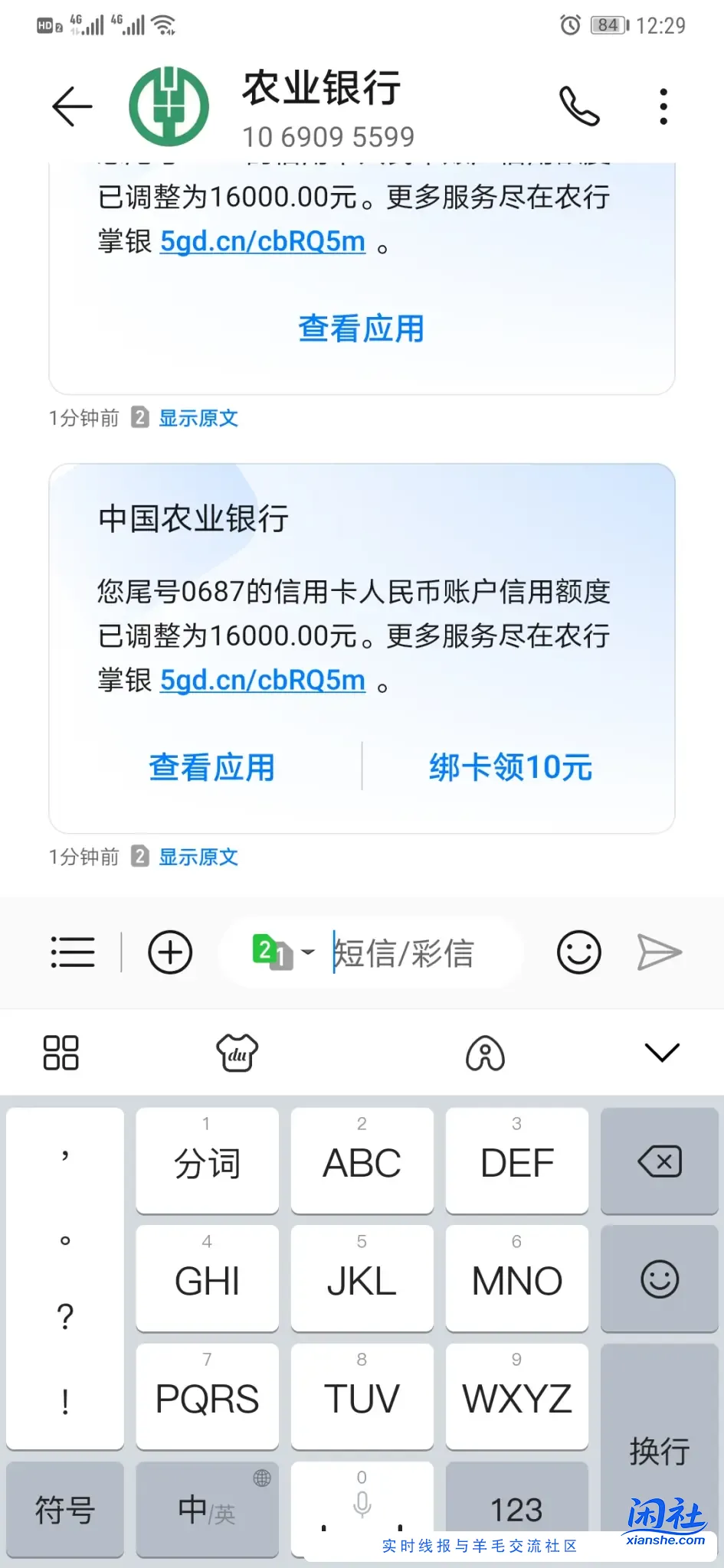The height and width of the screenshot is (1568, 724).
Task: Switch keyboard to 123 number mode
Action: (x=516, y=1508)
